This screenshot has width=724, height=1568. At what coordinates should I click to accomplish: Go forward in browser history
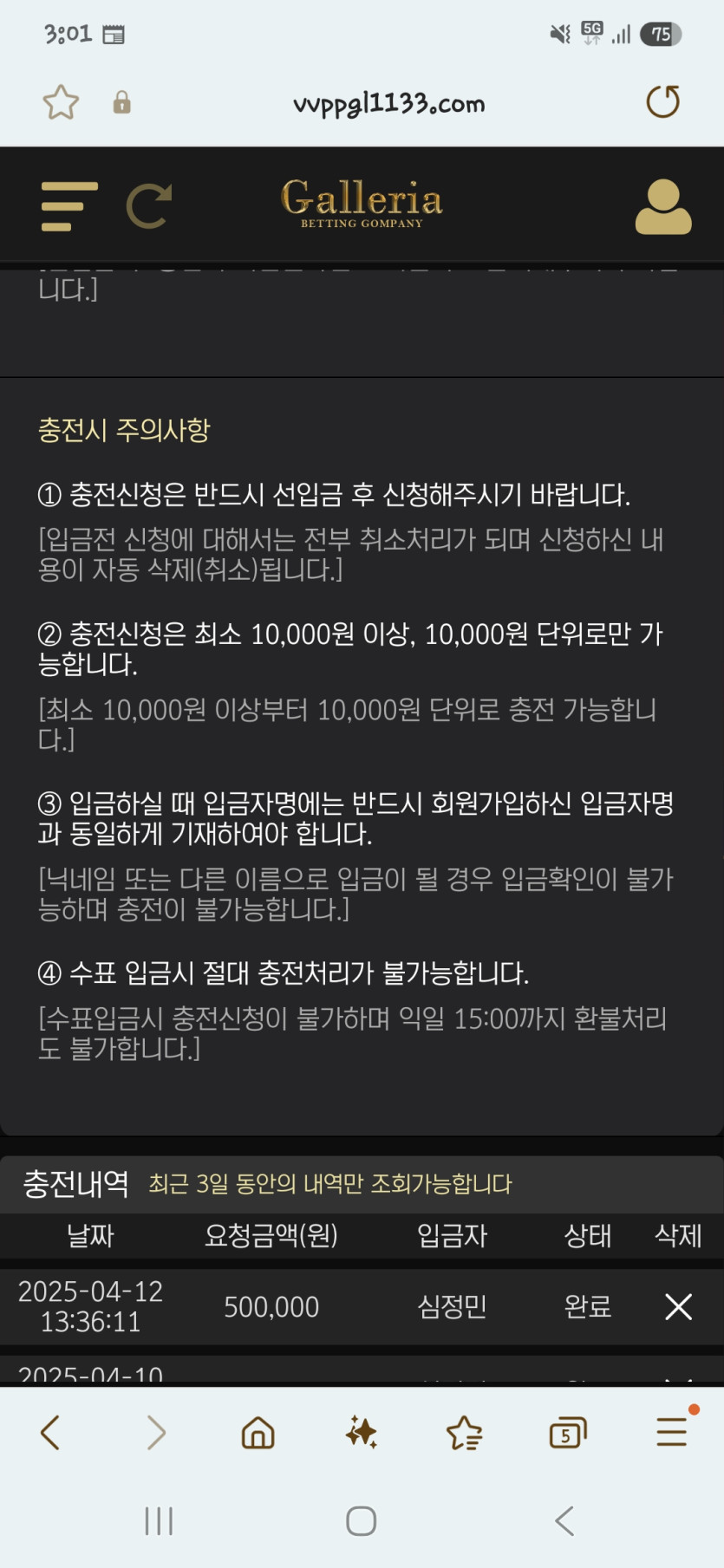coord(155,1433)
